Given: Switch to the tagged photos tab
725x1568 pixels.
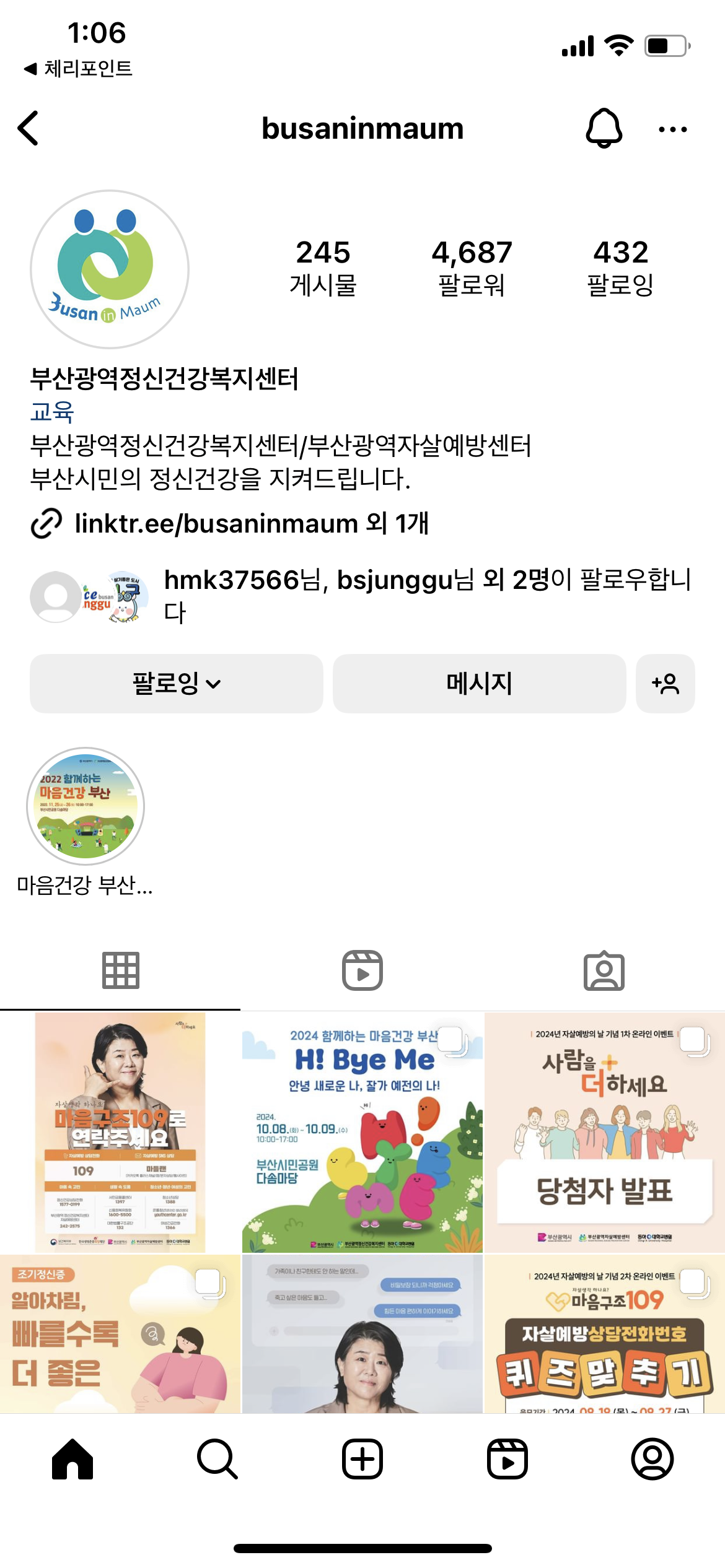Looking at the screenshot, I should tap(604, 970).
